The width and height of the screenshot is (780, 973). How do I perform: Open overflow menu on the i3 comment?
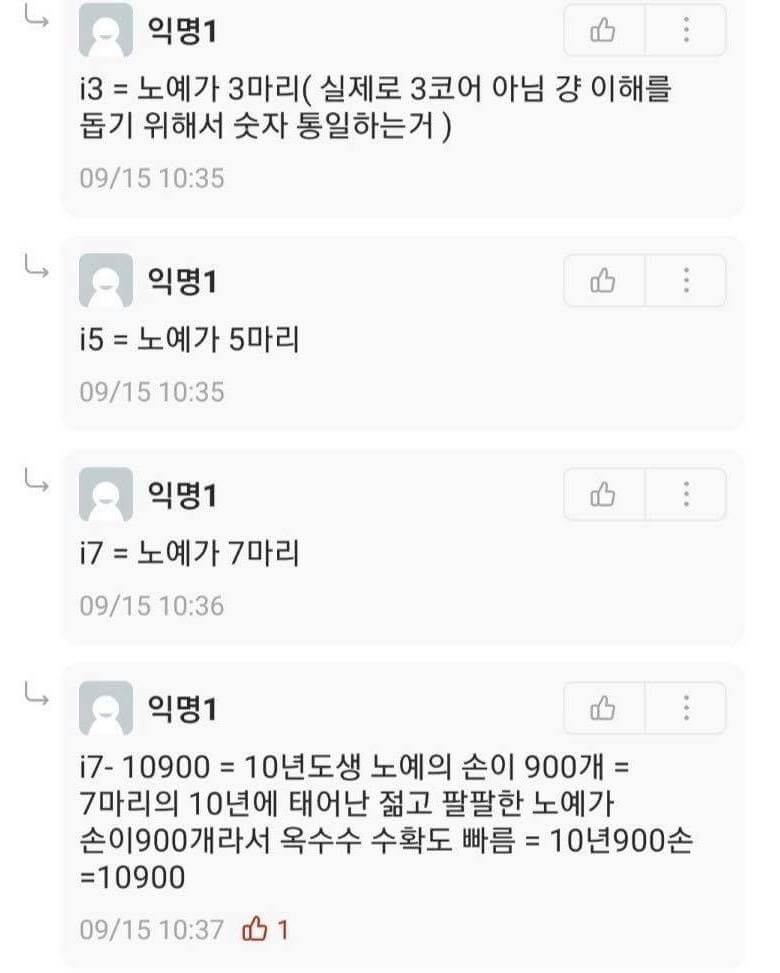click(686, 30)
